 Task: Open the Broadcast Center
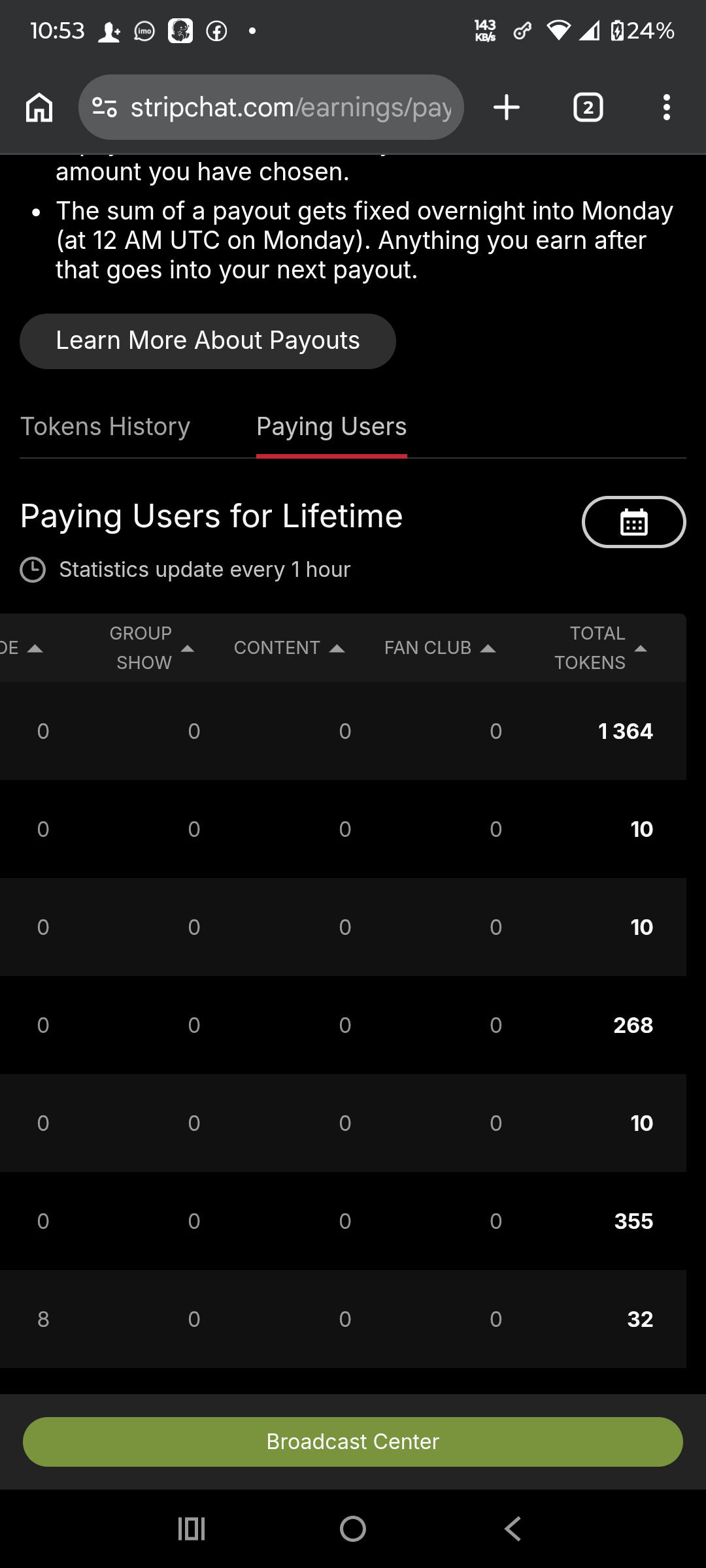tap(353, 1441)
